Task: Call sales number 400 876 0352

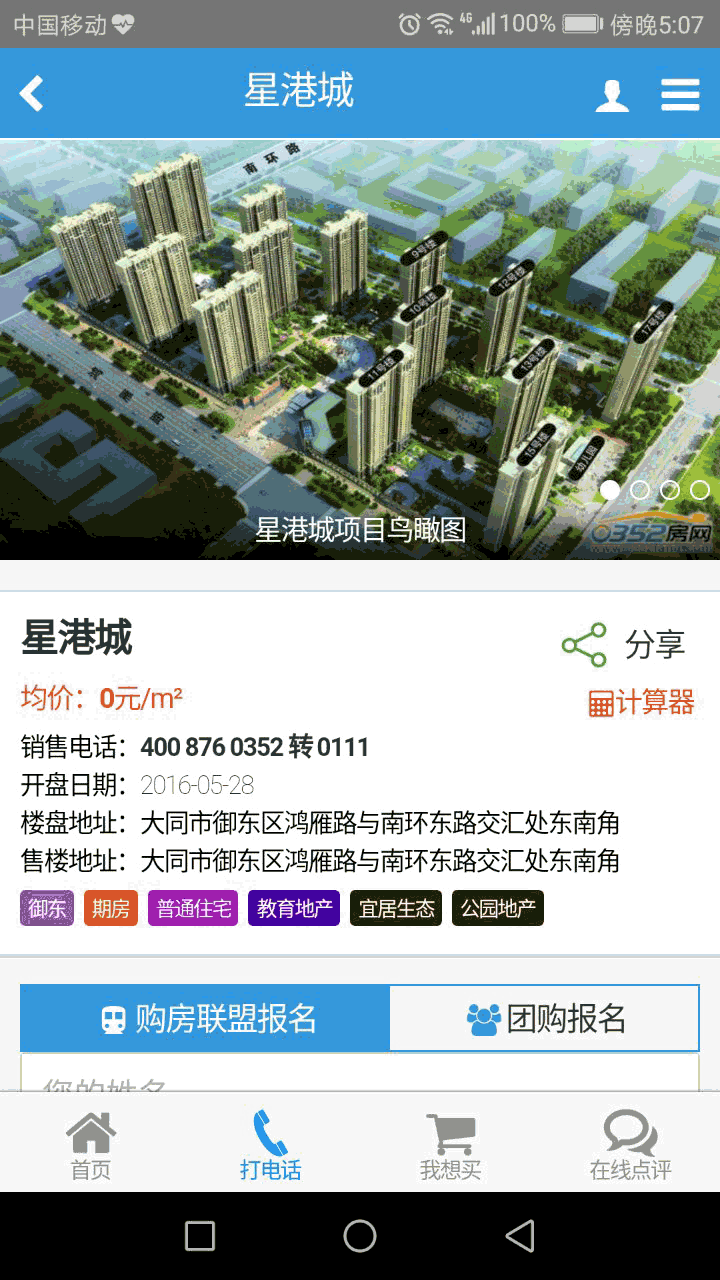Action: click(254, 747)
